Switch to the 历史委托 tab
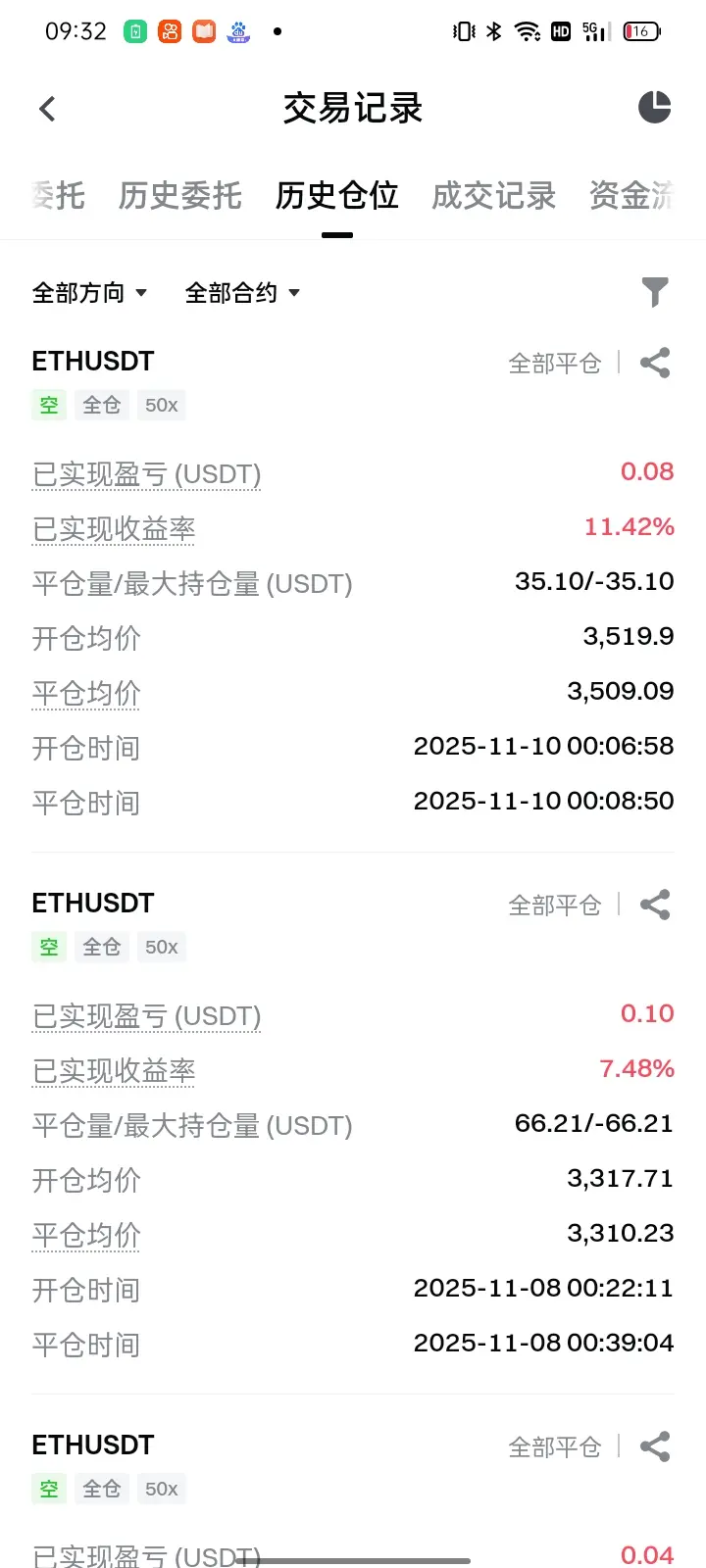This screenshot has width=706, height=1568. coord(179,196)
